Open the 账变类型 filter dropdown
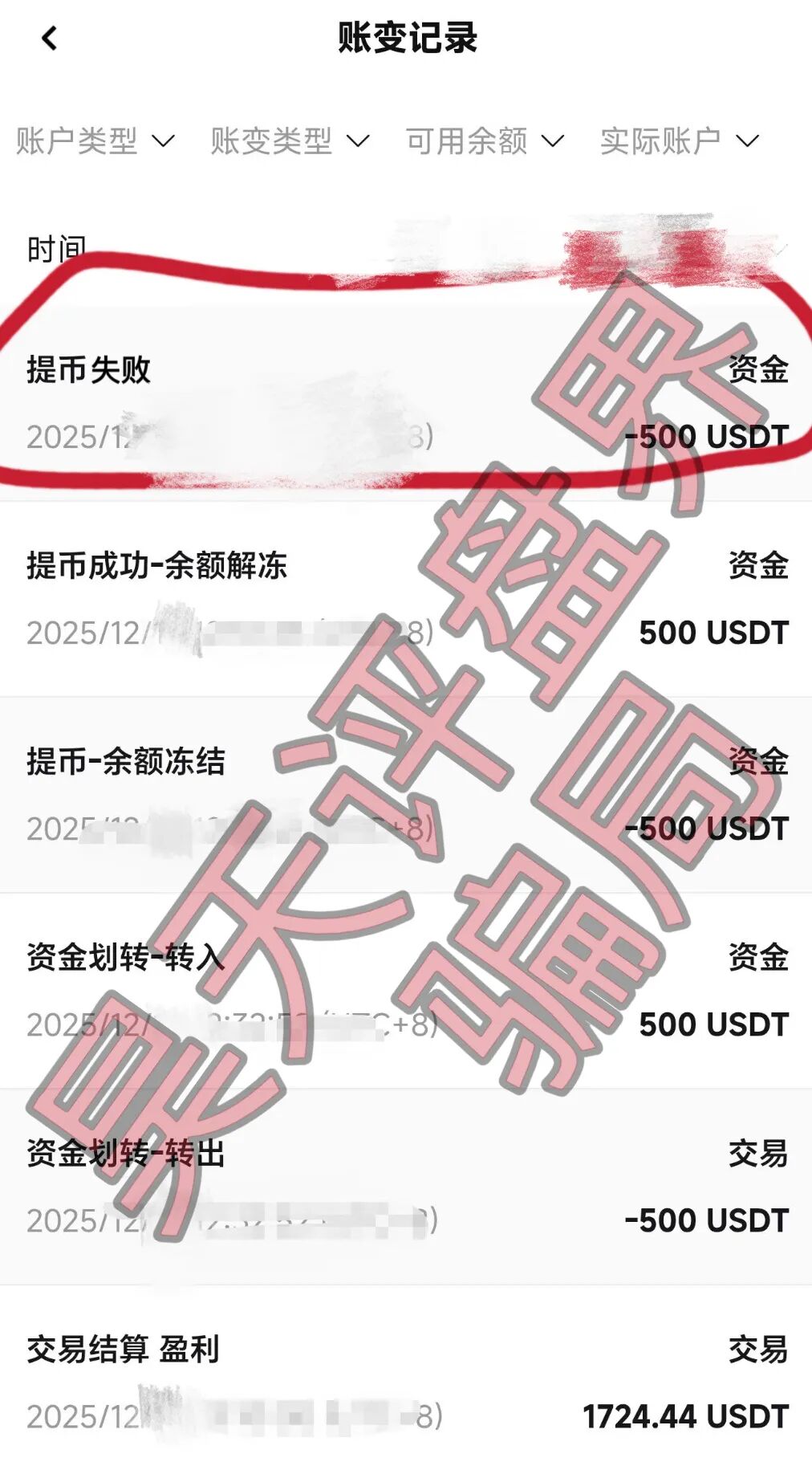This screenshot has width=812, height=1466. pos(289,140)
